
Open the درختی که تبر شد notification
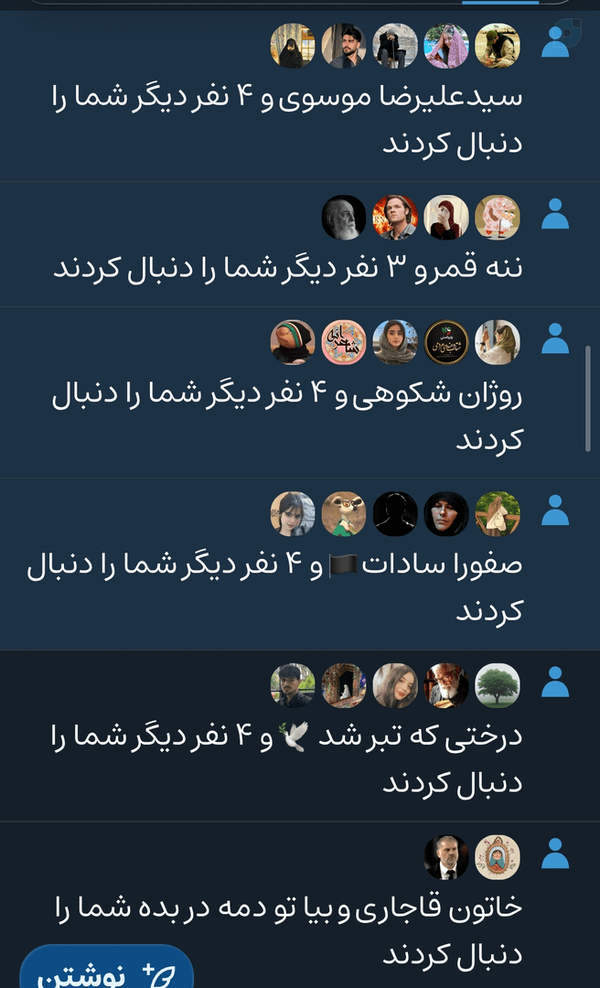pos(300,735)
